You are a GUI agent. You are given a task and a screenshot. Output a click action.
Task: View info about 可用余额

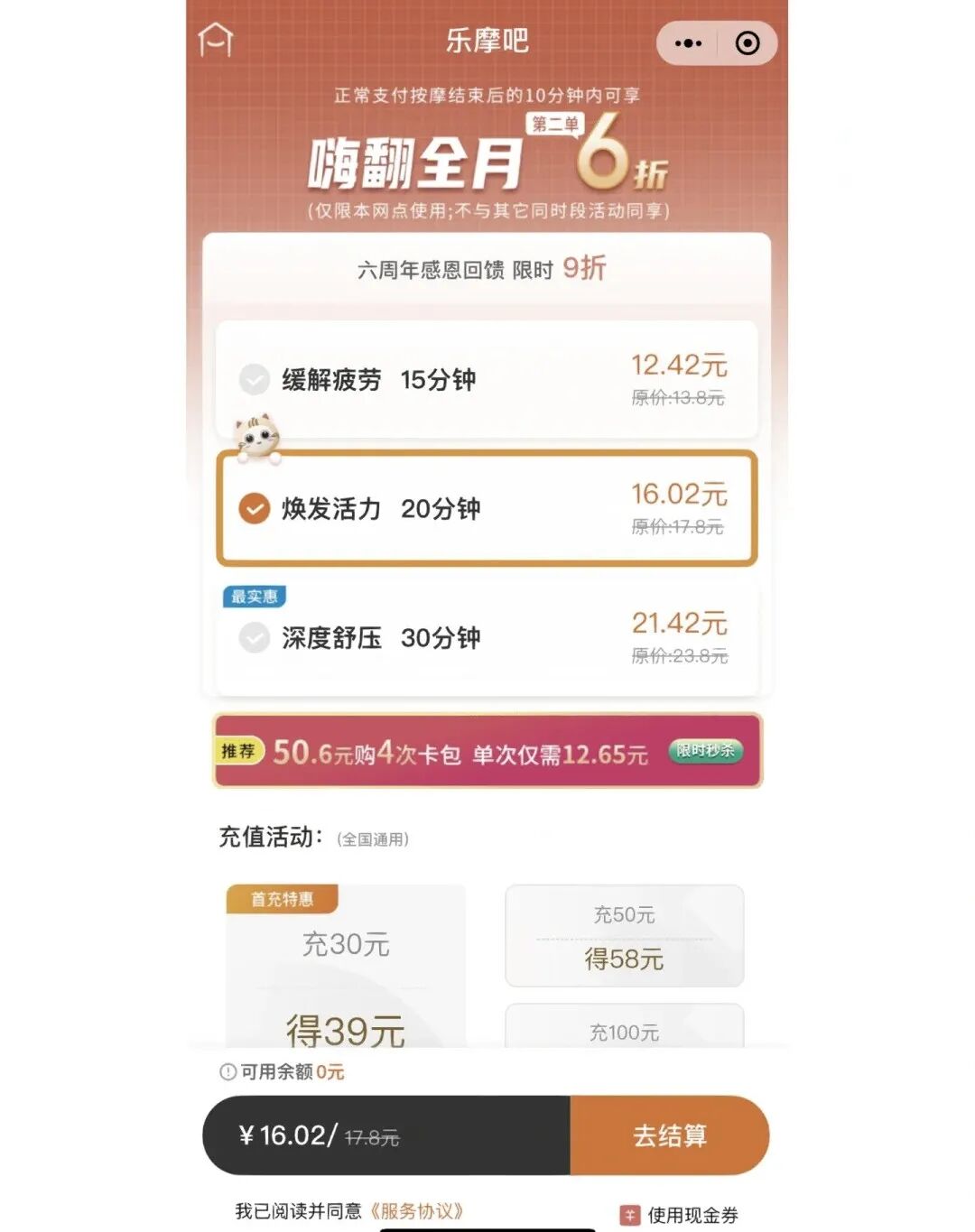point(228,1072)
